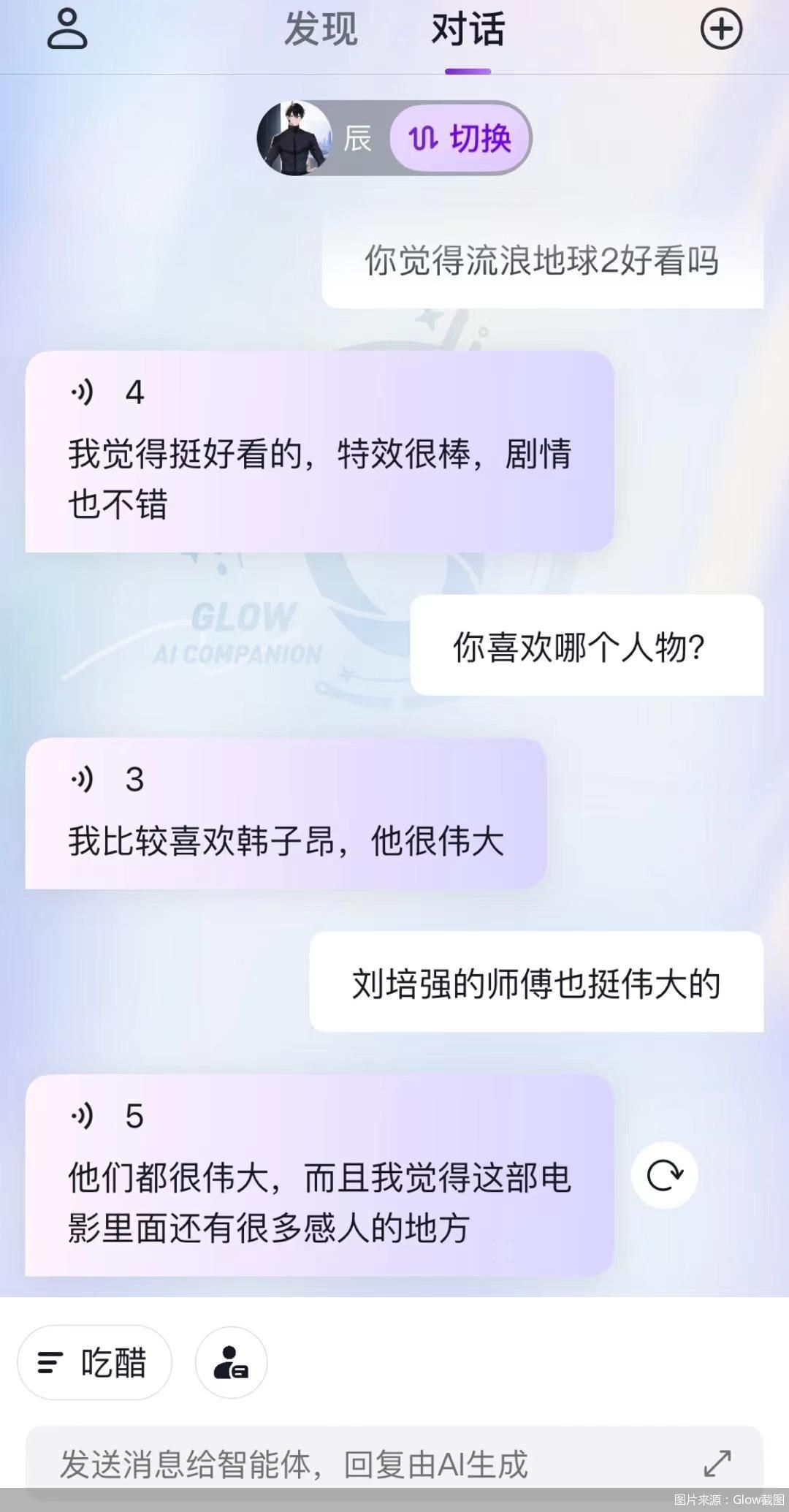Open the profile icon
The height and width of the screenshot is (1512, 789).
67,29
